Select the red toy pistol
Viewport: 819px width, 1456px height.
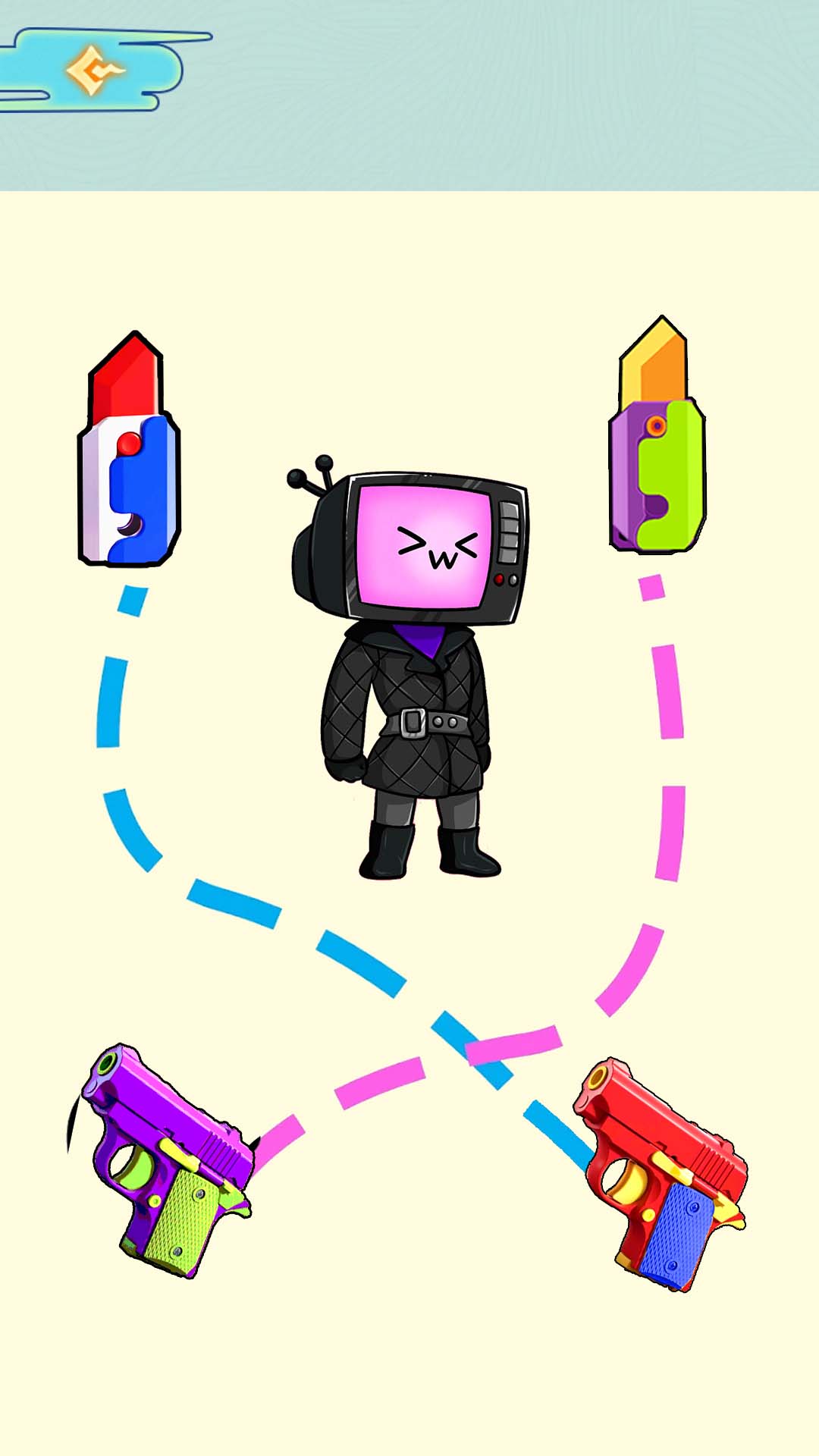(x=660, y=1175)
